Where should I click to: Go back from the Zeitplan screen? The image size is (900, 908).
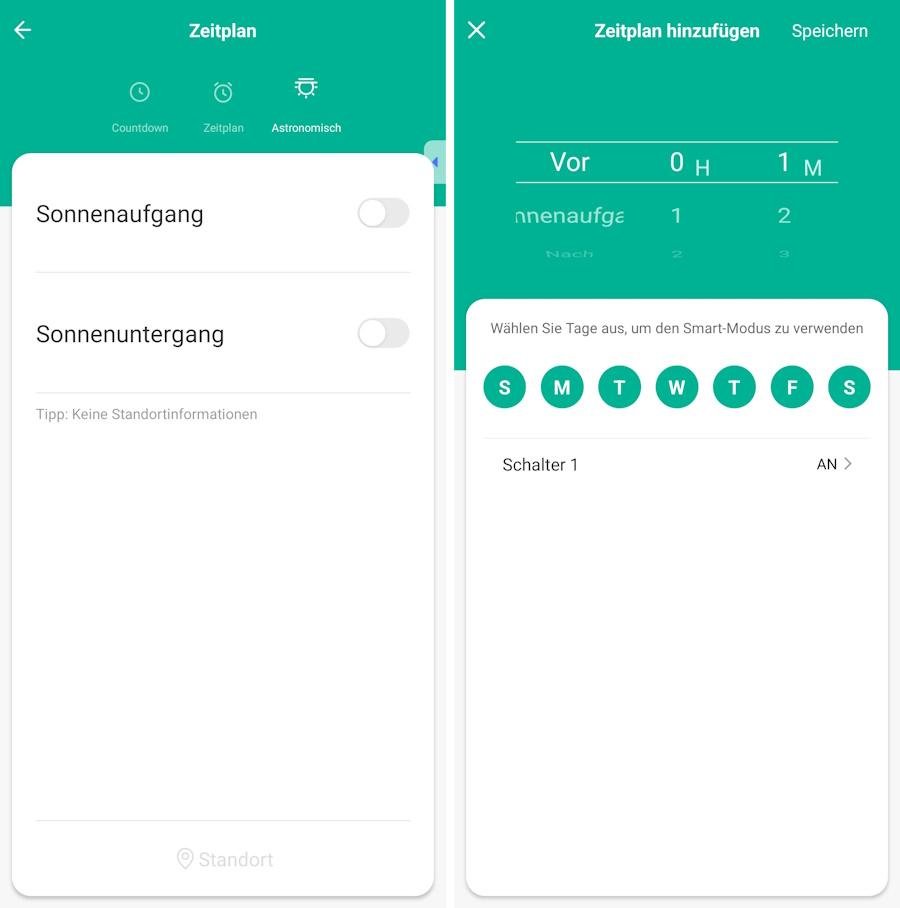[23, 30]
